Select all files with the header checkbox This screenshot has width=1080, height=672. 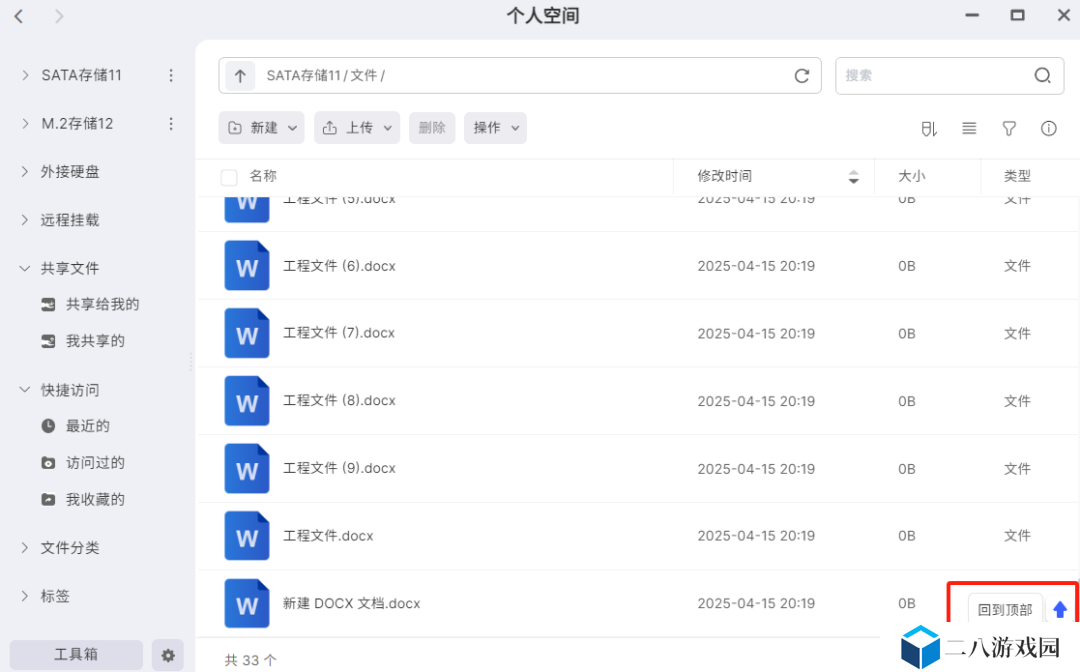pos(229,177)
